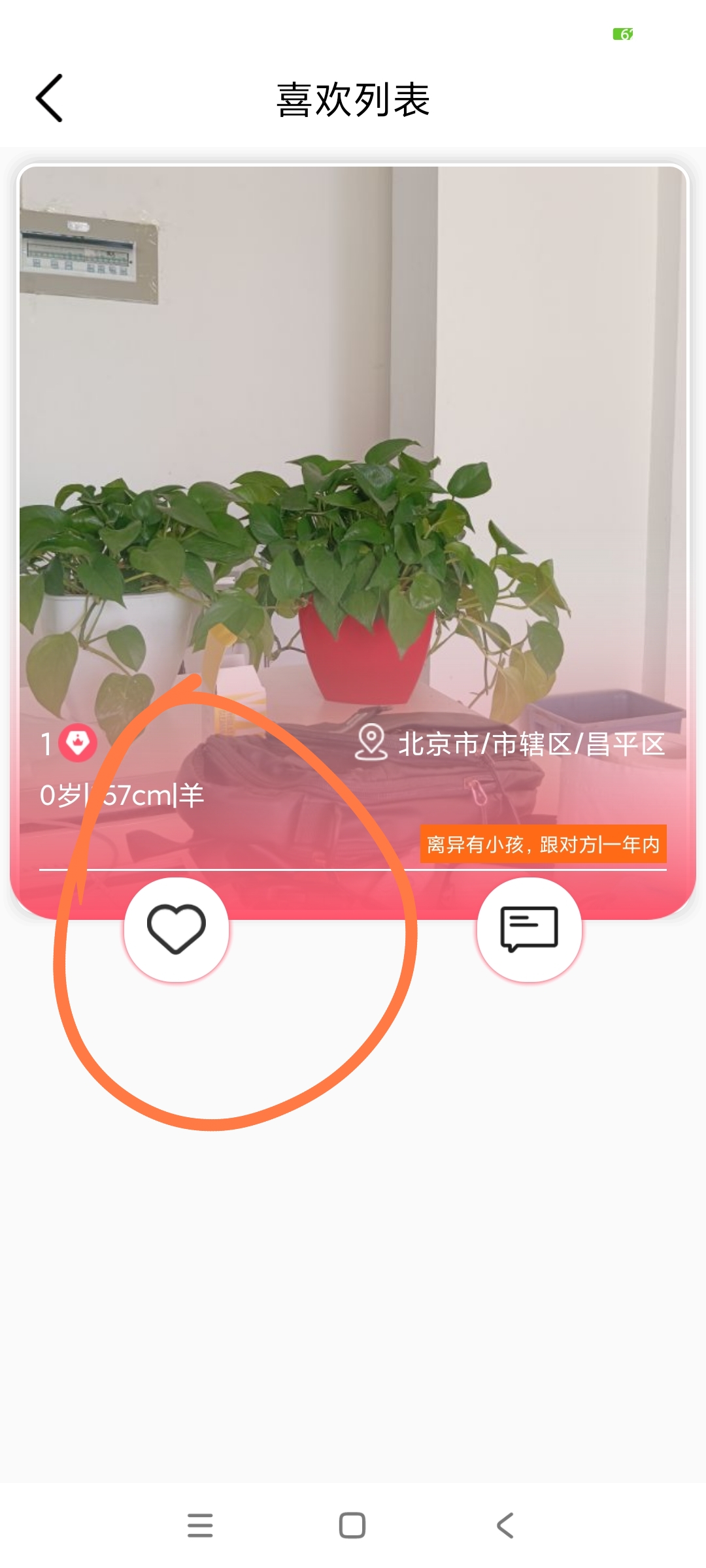Tap the heart button under the profile card

click(176, 929)
